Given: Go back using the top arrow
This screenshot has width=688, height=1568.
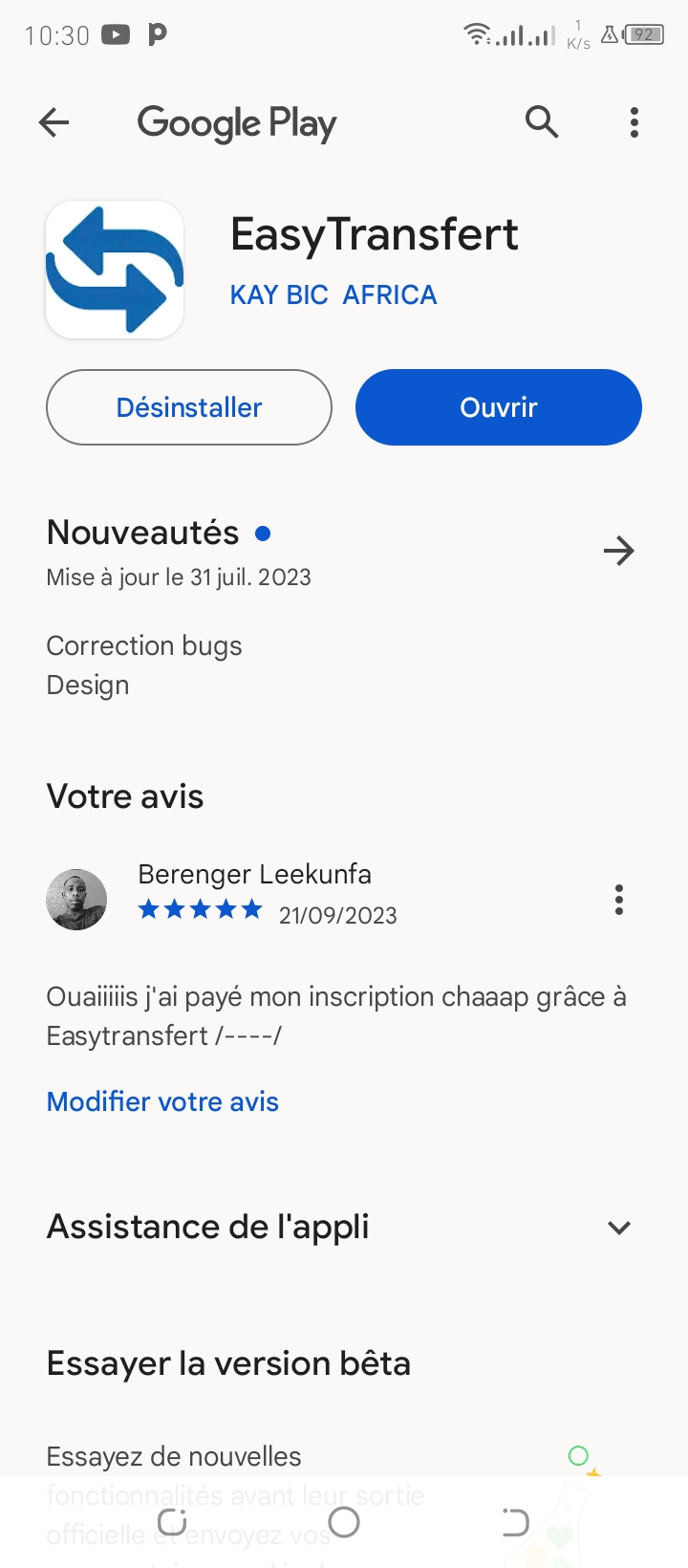Looking at the screenshot, I should click(x=54, y=122).
